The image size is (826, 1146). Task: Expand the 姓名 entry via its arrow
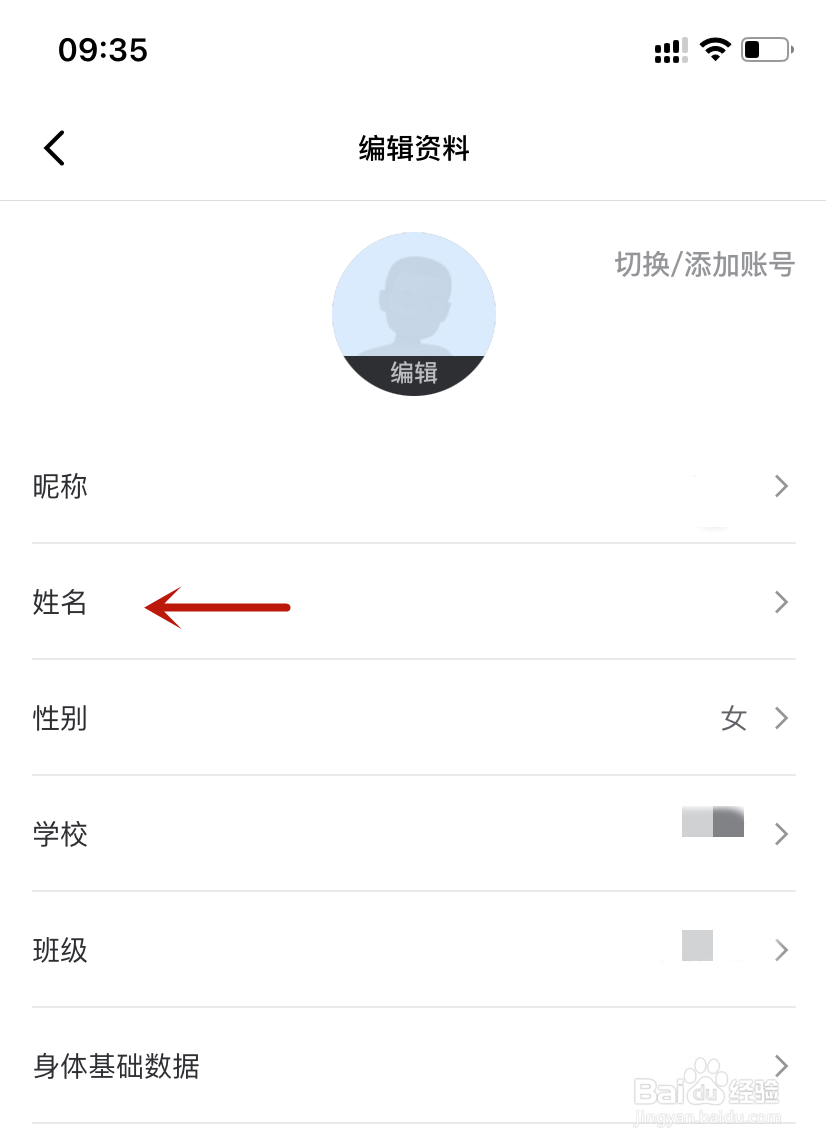pos(782,602)
